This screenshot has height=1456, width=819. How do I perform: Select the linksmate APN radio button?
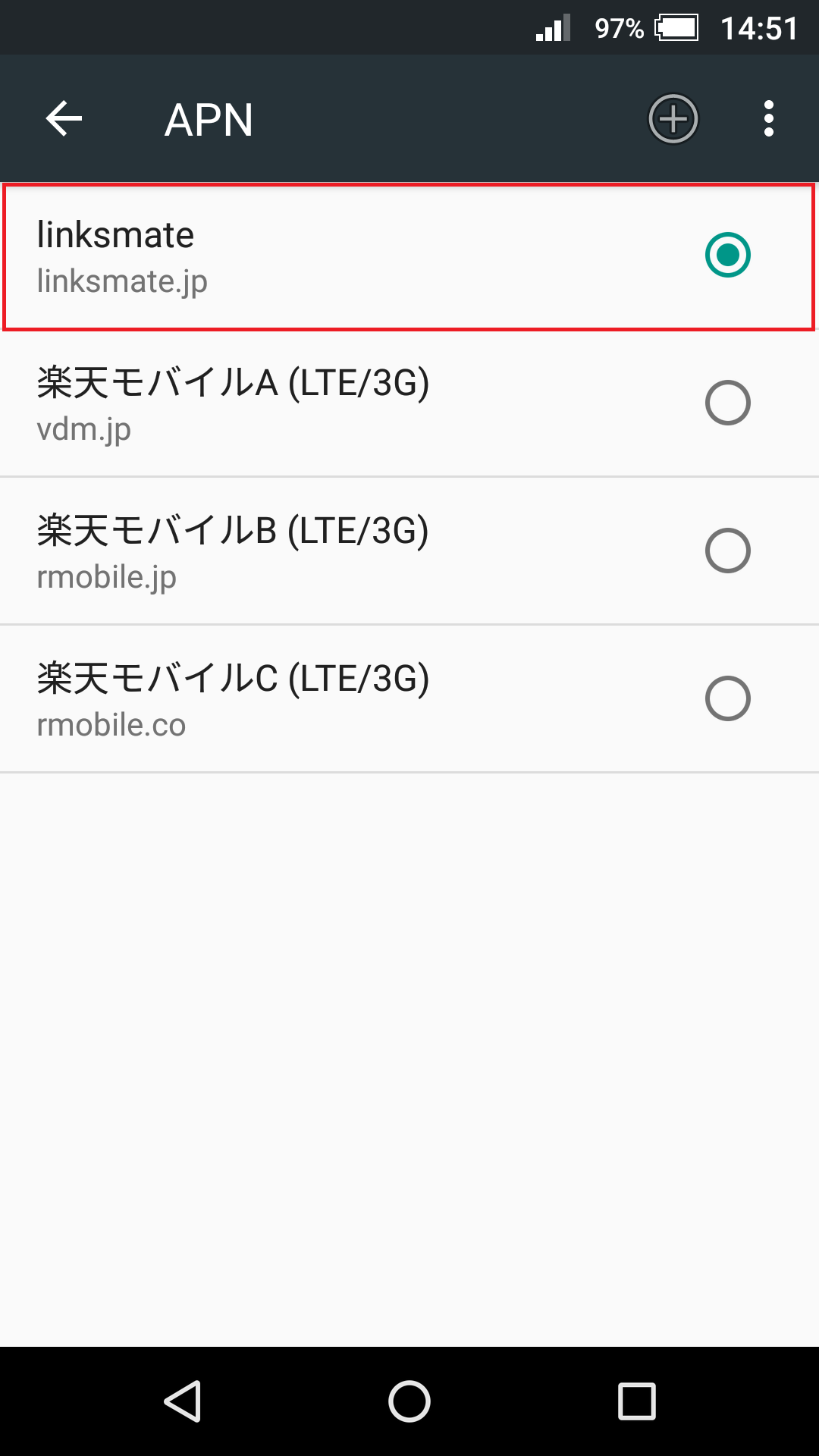click(728, 256)
